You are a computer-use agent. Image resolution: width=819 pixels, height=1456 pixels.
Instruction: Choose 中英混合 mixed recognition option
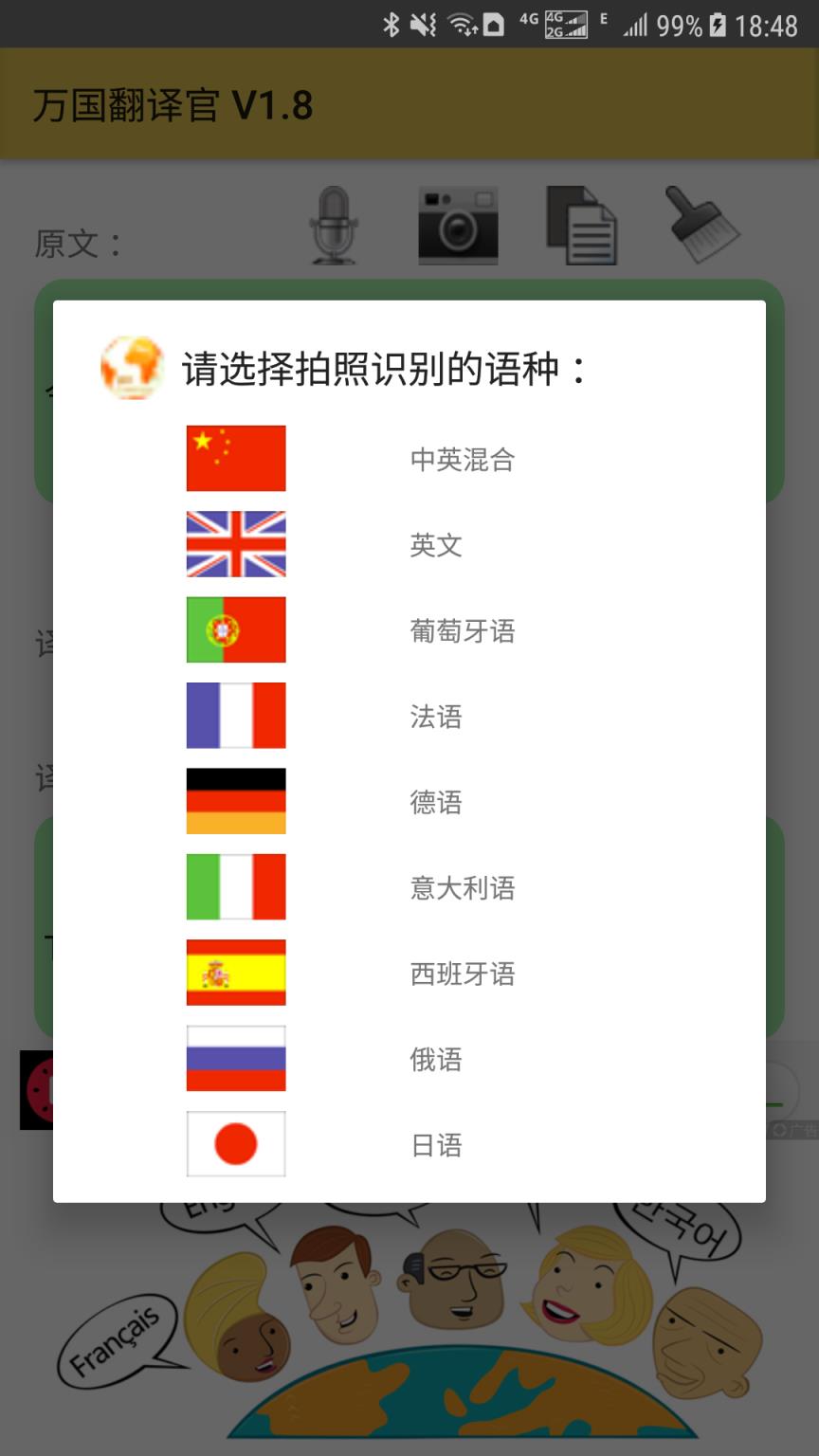tap(463, 460)
